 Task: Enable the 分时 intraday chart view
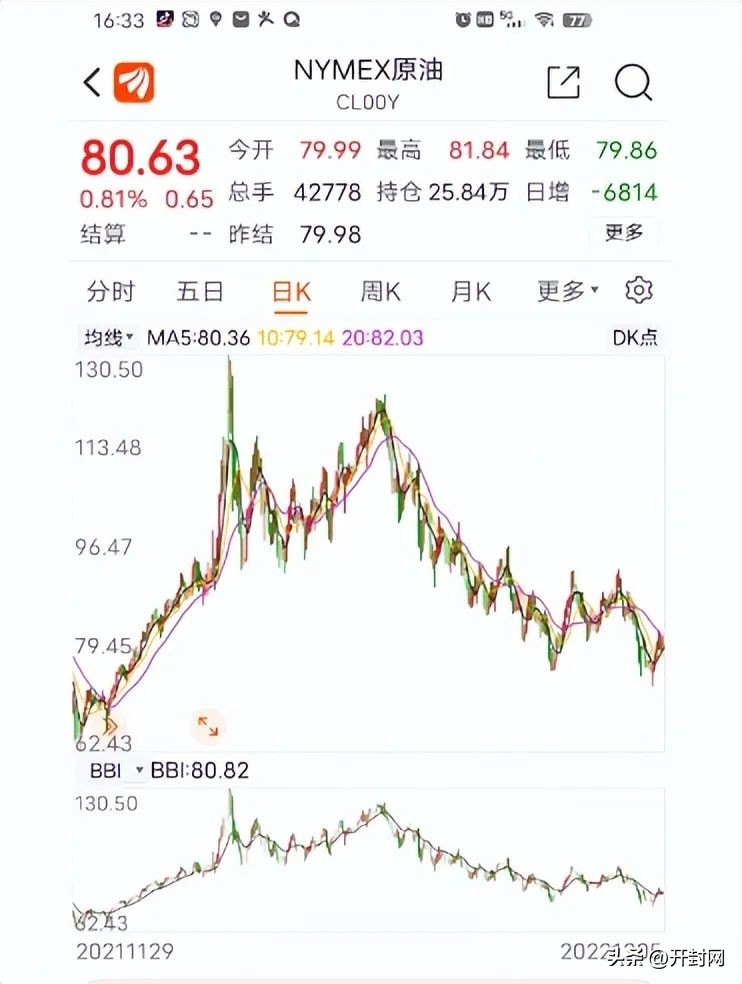coord(113,290)
